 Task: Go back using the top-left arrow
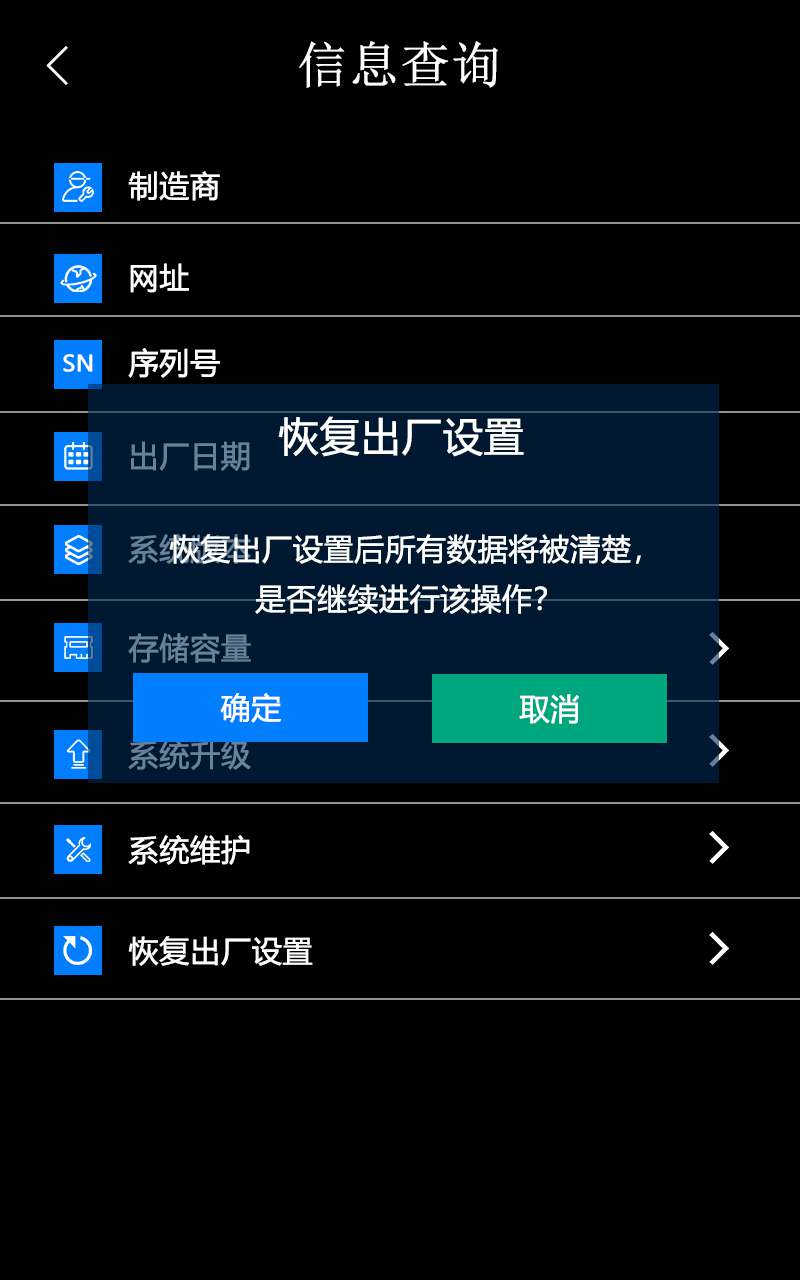click(58, 66)
